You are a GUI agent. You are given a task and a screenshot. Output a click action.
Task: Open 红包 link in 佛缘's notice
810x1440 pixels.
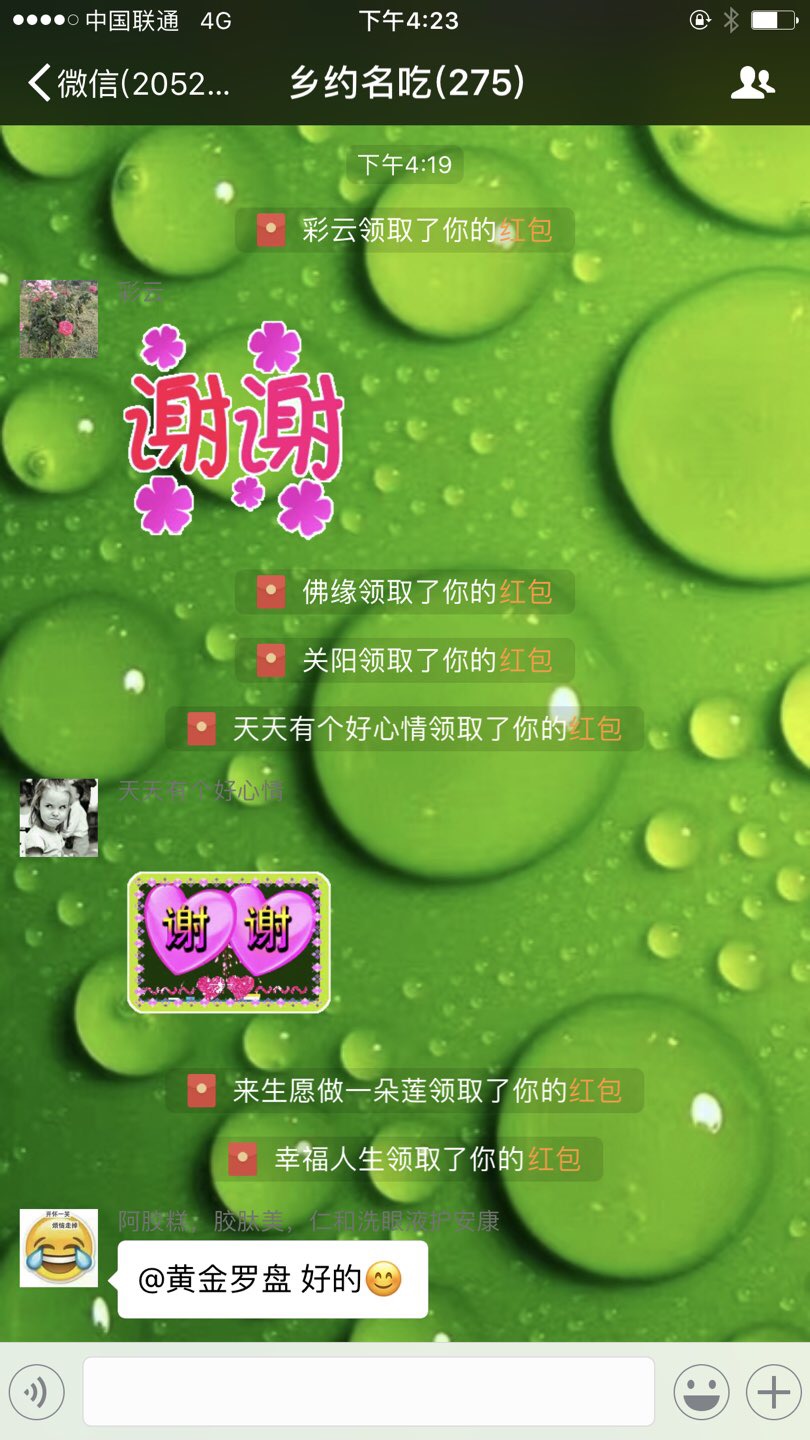[526, 592]
